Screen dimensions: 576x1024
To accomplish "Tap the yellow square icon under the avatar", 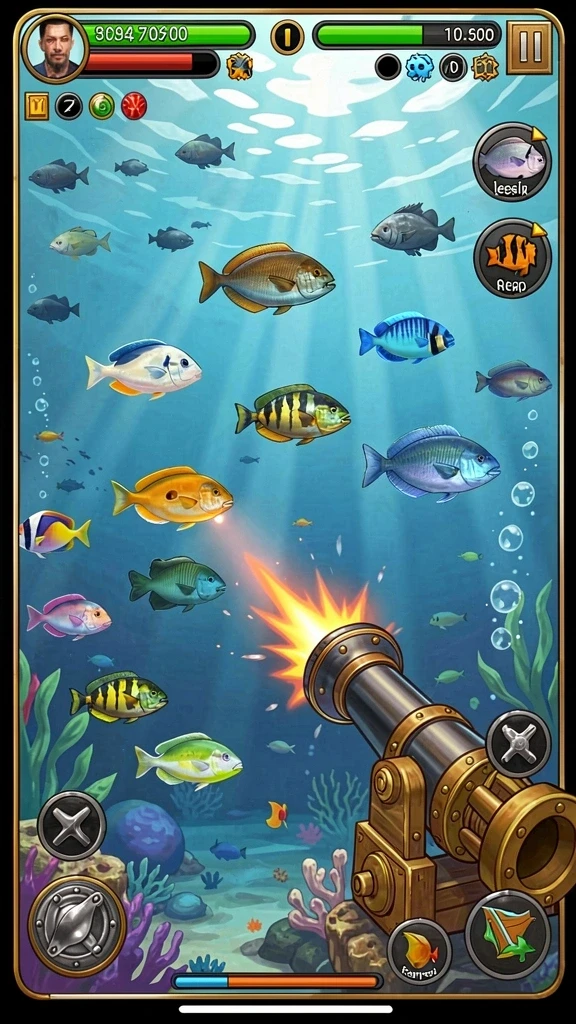I will point(37,106).
